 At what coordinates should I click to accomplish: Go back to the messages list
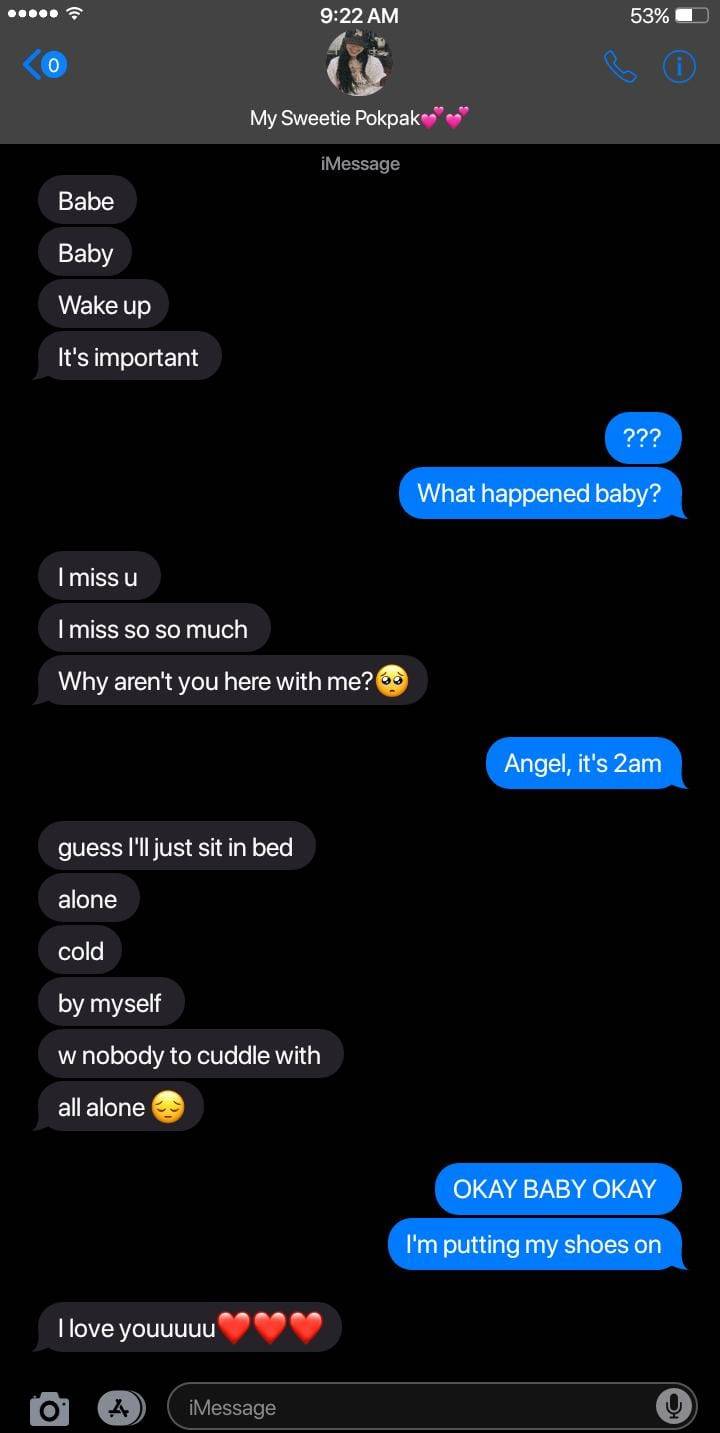(44, 66)
